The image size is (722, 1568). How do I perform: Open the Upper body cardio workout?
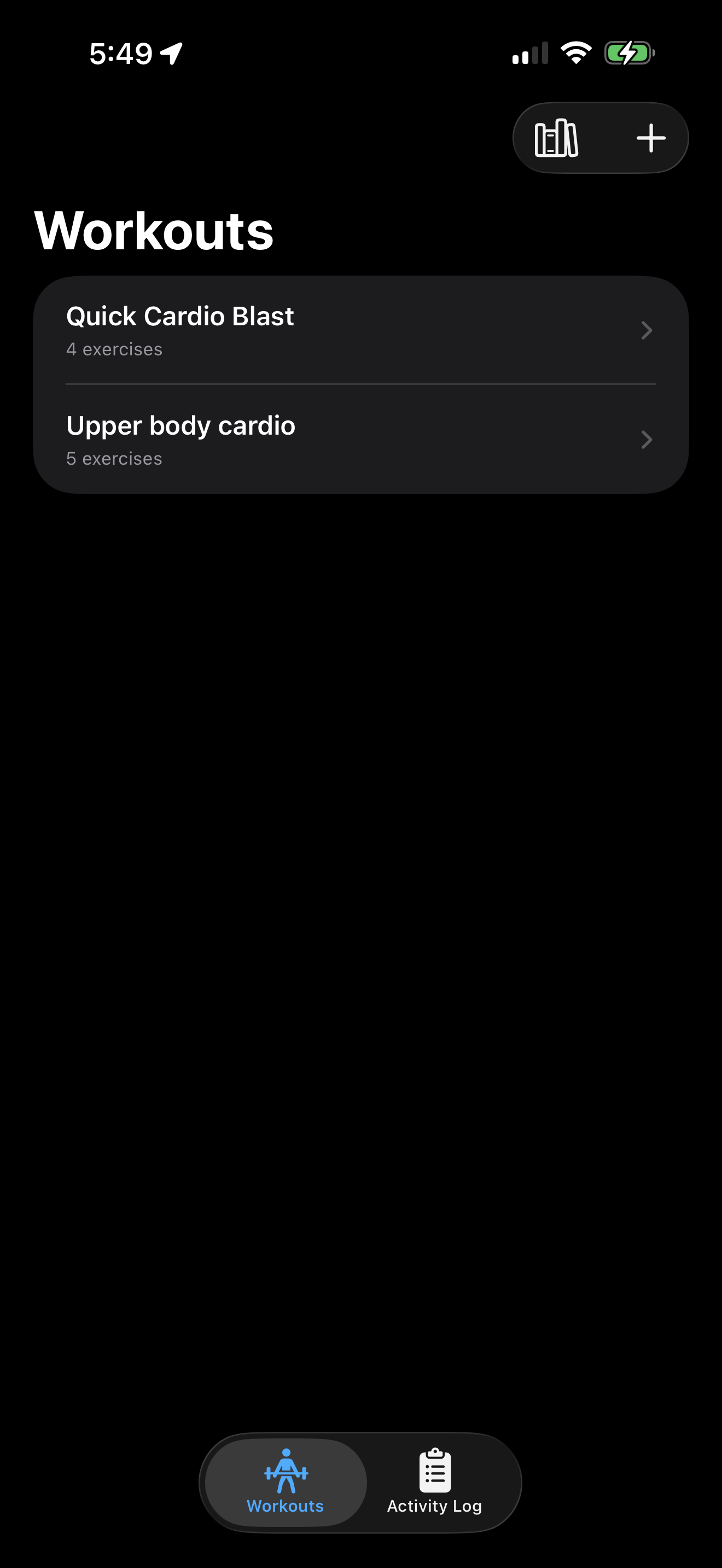click(360, 440)
